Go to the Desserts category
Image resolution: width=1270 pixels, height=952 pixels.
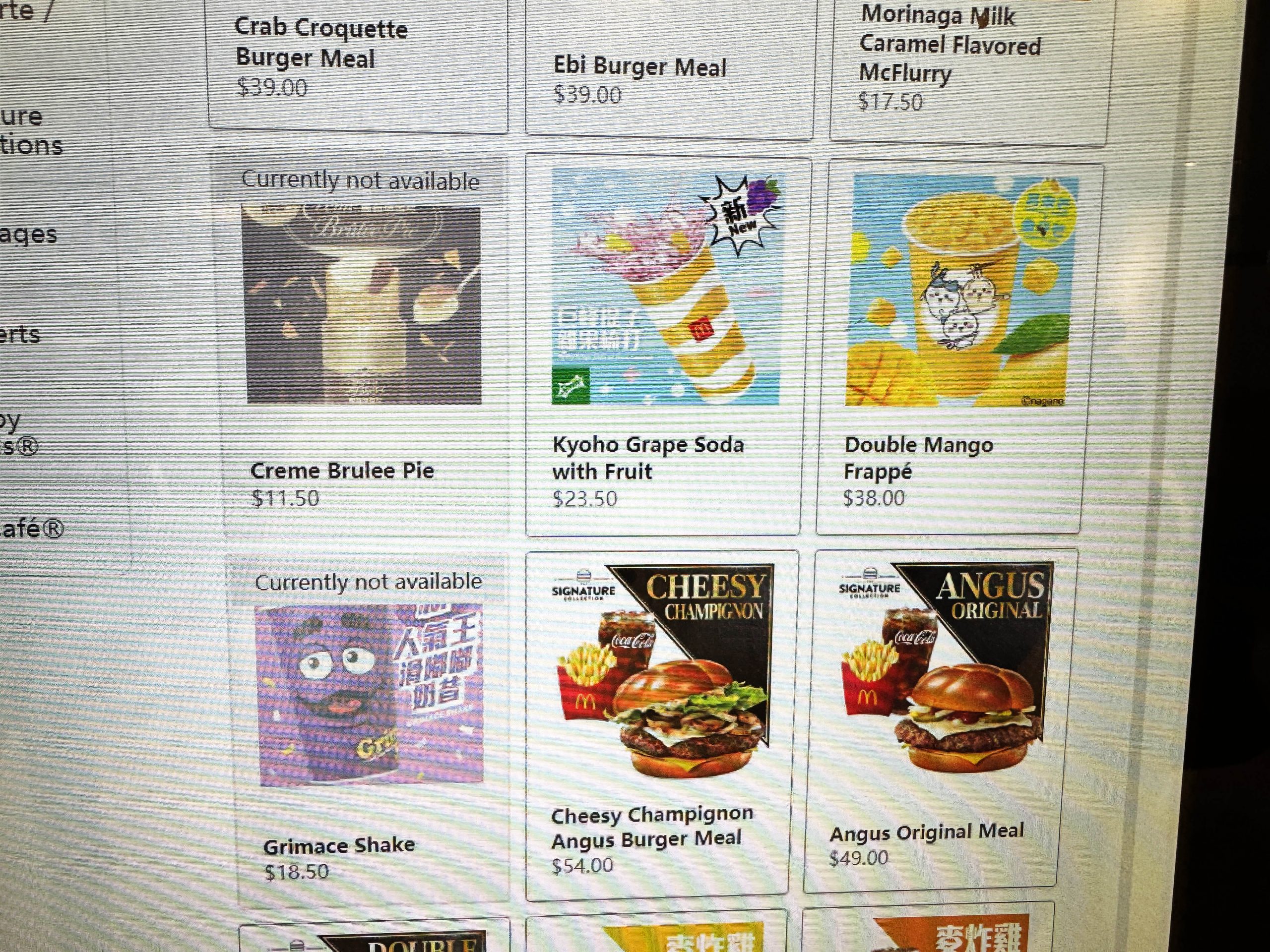[x=21, y=335]
